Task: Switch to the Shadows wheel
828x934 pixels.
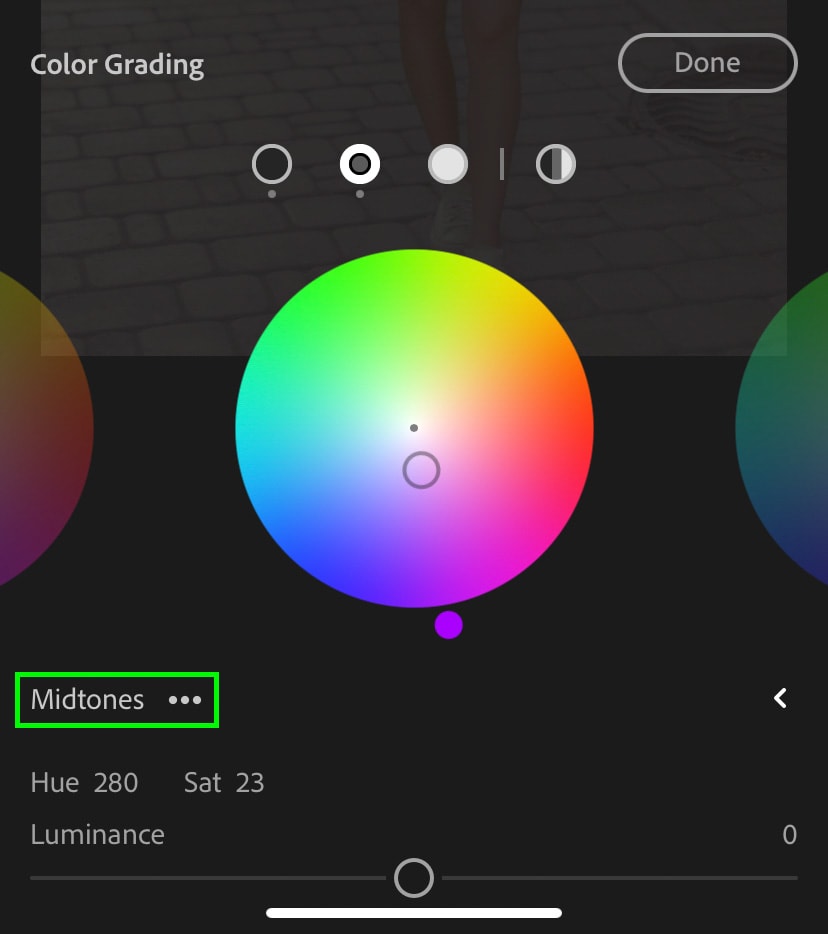Action: 272,164
